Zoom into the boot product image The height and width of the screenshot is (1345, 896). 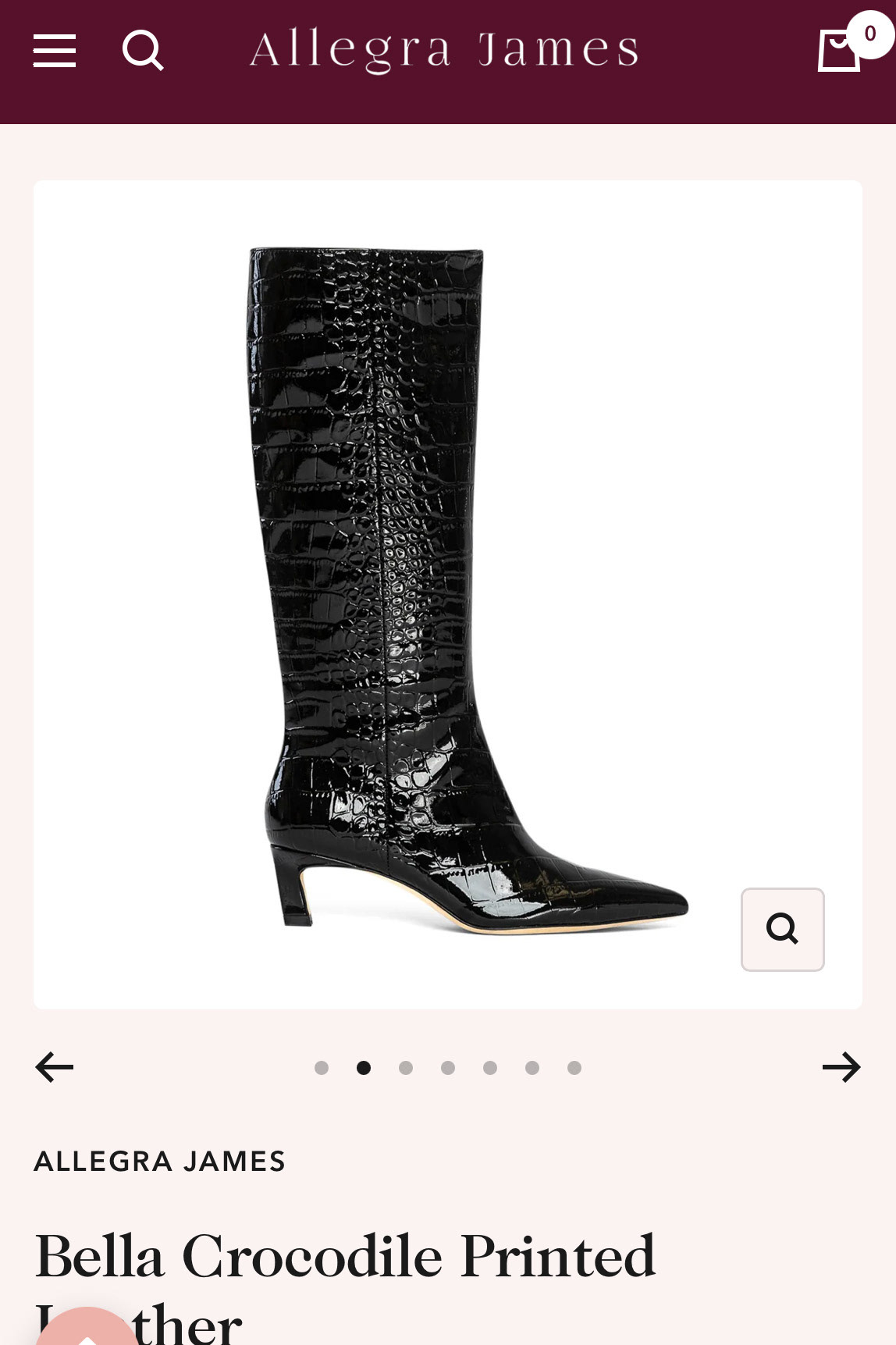[782, 929]
